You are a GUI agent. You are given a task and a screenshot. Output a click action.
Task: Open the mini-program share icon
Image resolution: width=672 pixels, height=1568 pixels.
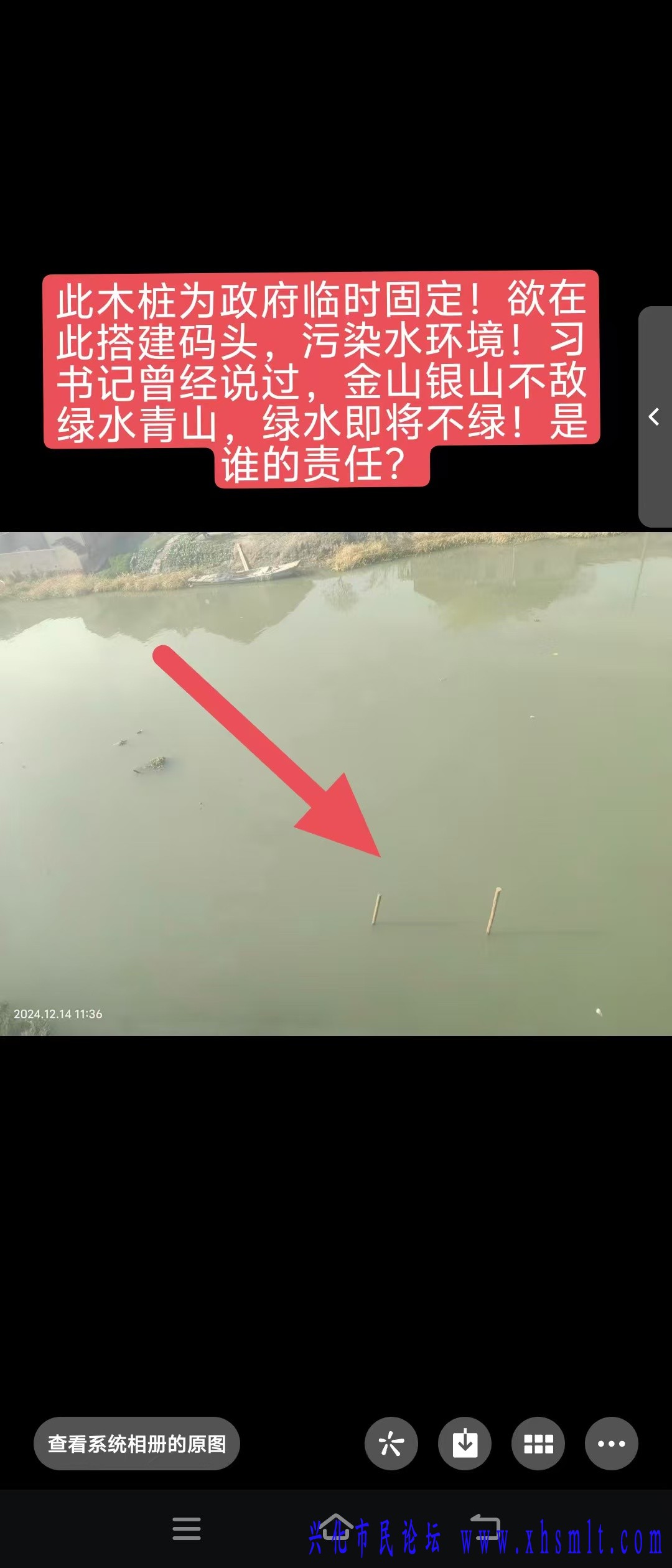click(391, 1443)
